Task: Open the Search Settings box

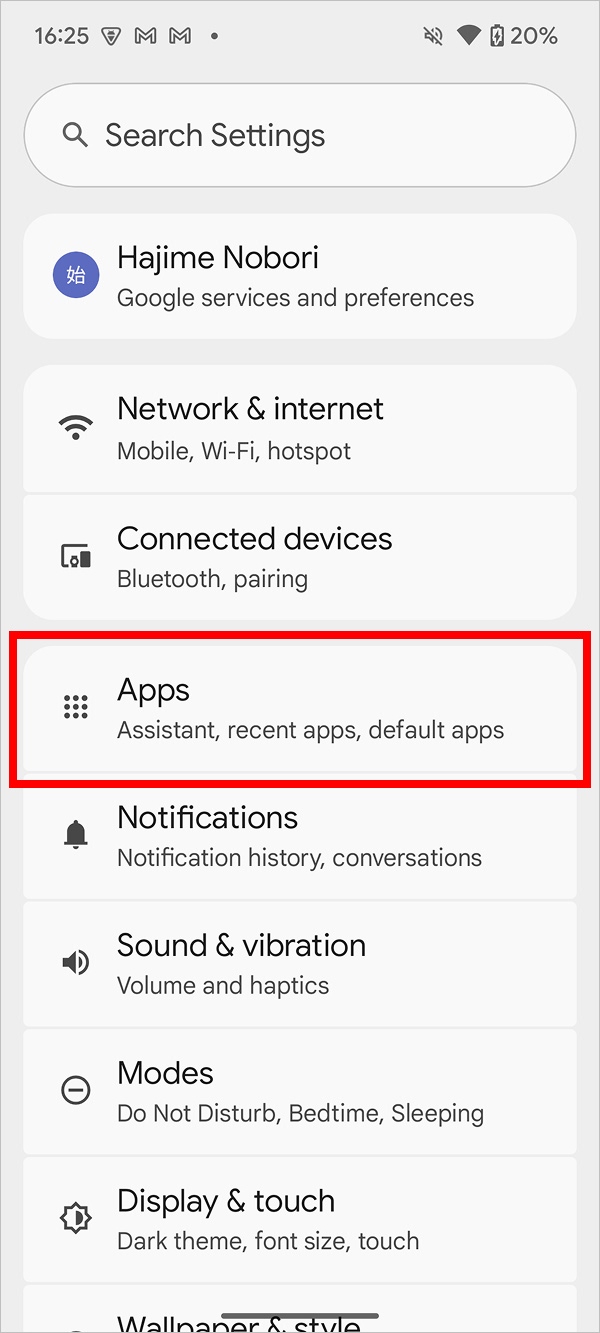Action: pos(300,135)
